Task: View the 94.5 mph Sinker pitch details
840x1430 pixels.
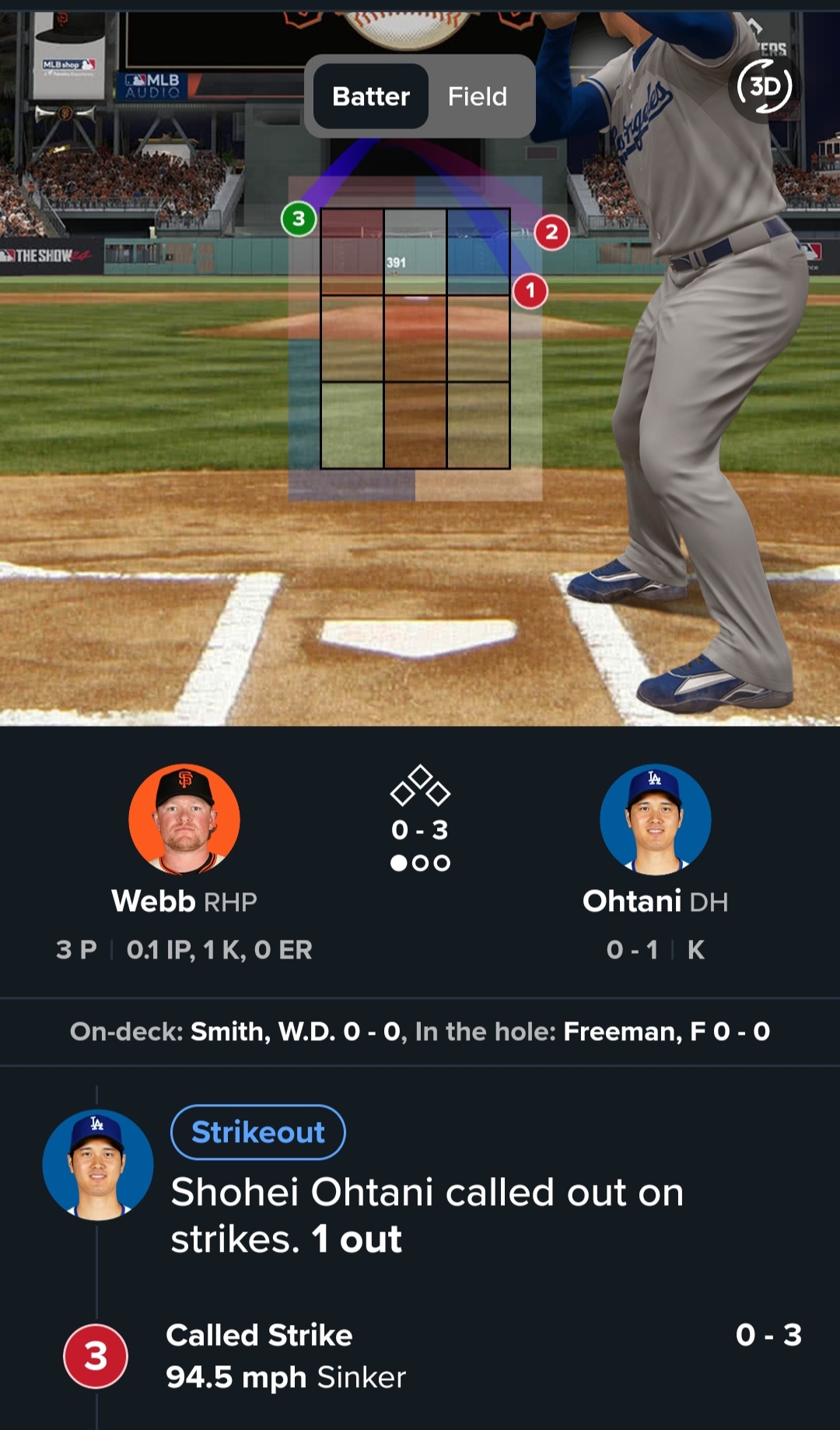Action: click(x=285, y=1356)
